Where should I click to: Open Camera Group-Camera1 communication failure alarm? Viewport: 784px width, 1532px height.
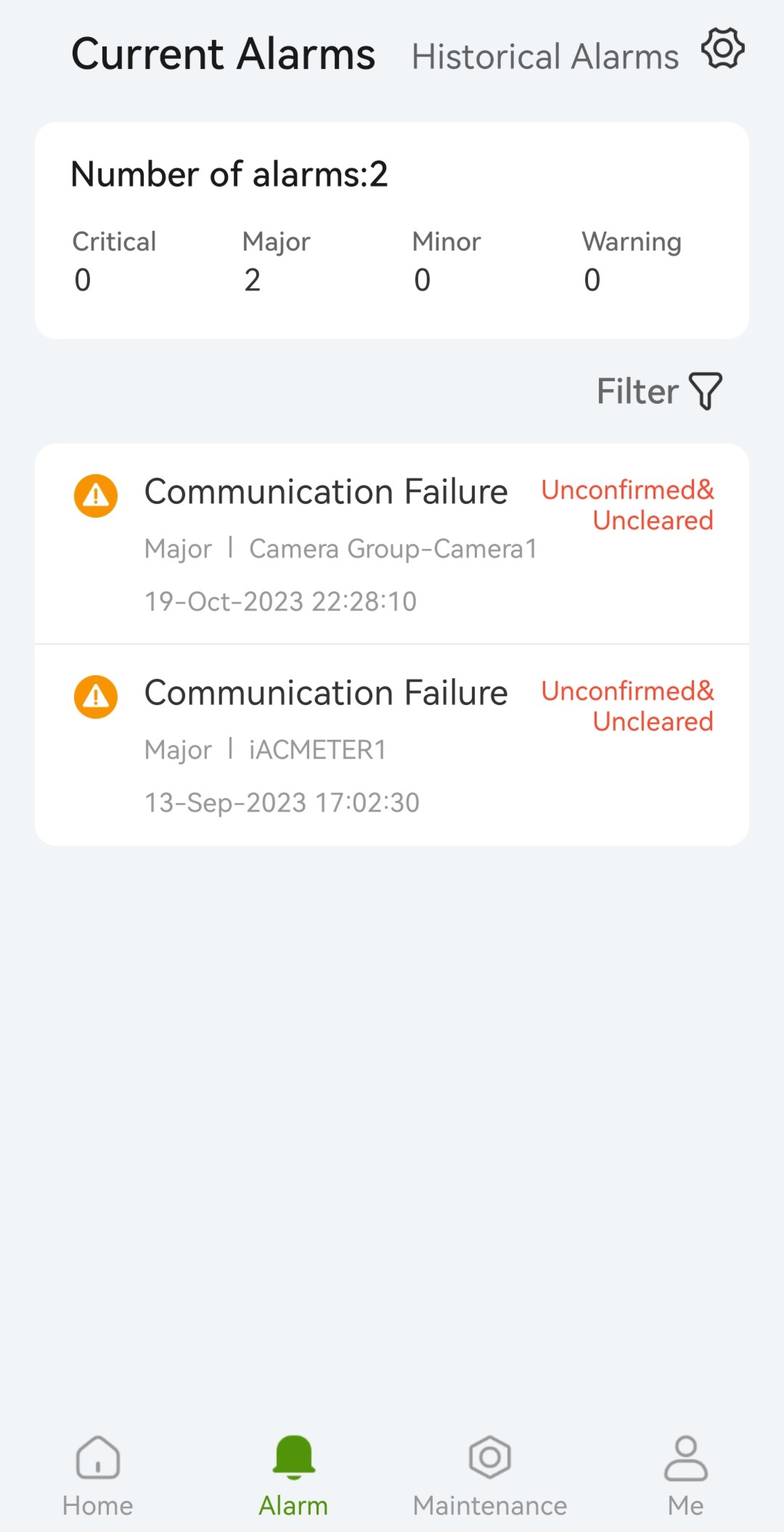(x=392, y=544)
